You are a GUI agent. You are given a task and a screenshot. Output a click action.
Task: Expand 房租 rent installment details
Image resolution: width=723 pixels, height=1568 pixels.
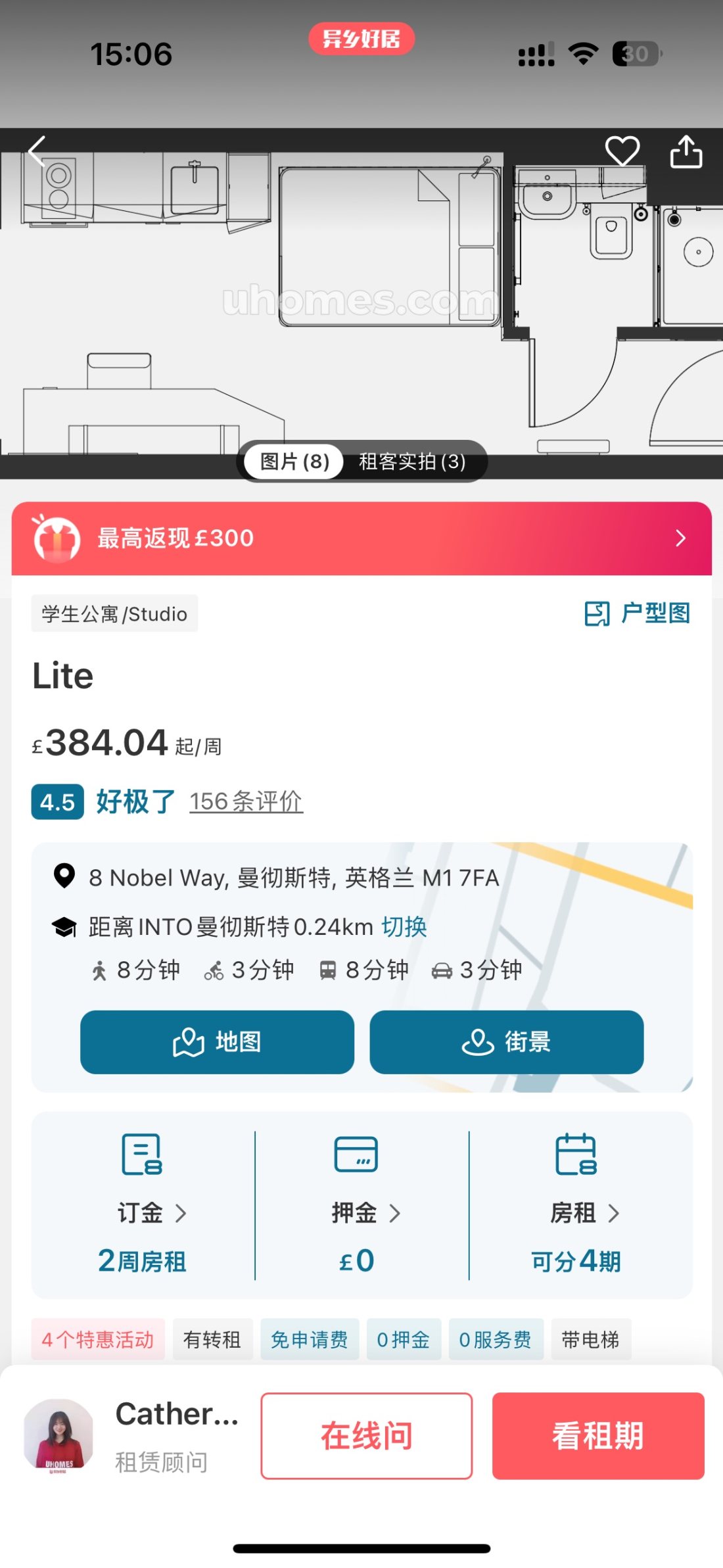pos(584,1213)
